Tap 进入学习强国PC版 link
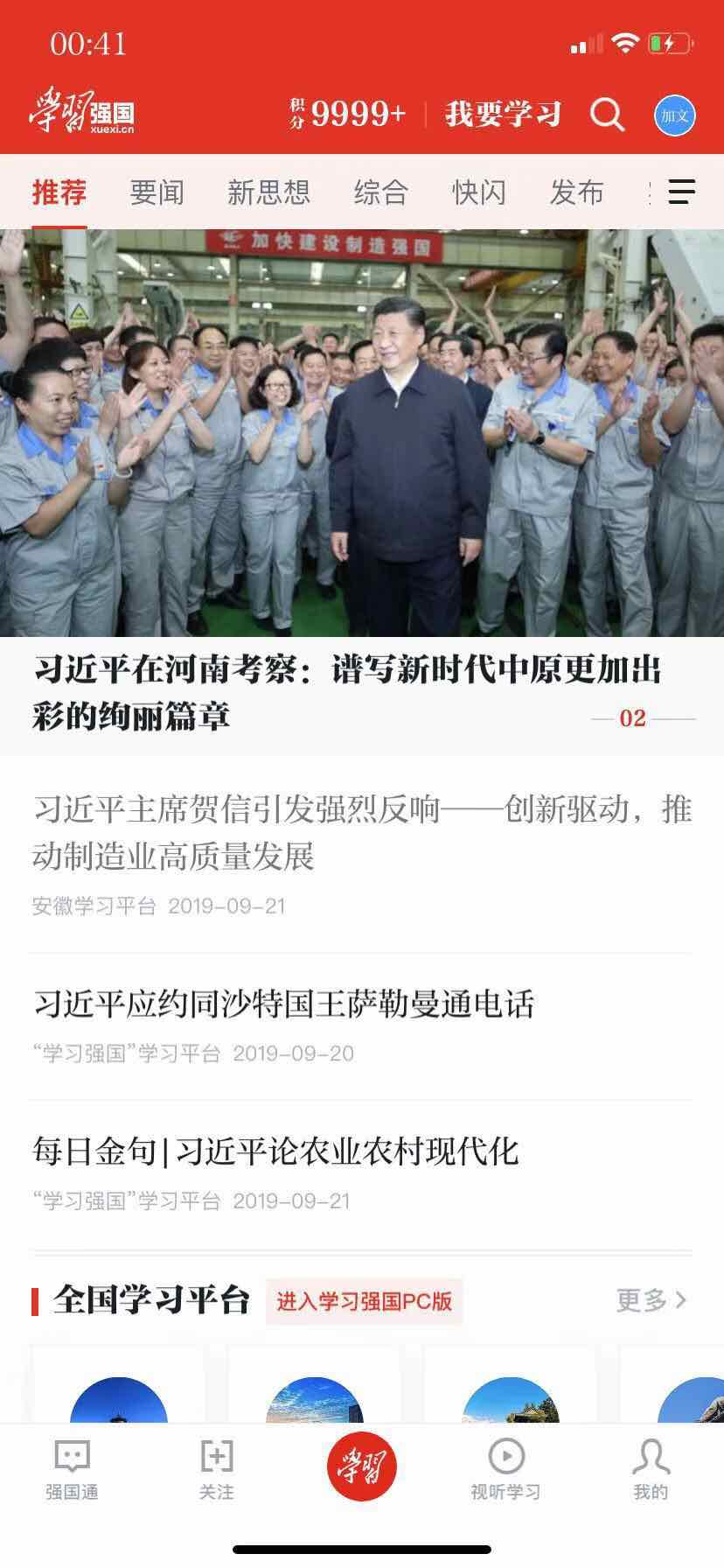 pos(364,1301)
